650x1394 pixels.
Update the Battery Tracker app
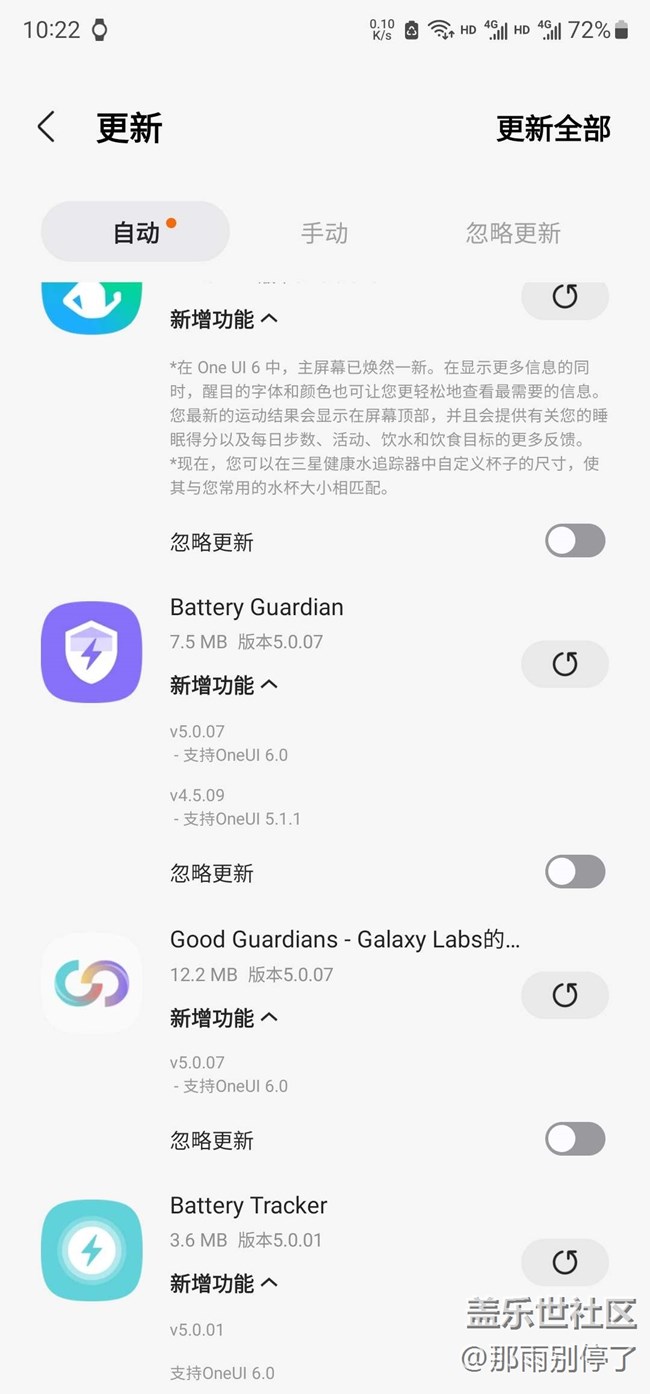coord(565,1262)
